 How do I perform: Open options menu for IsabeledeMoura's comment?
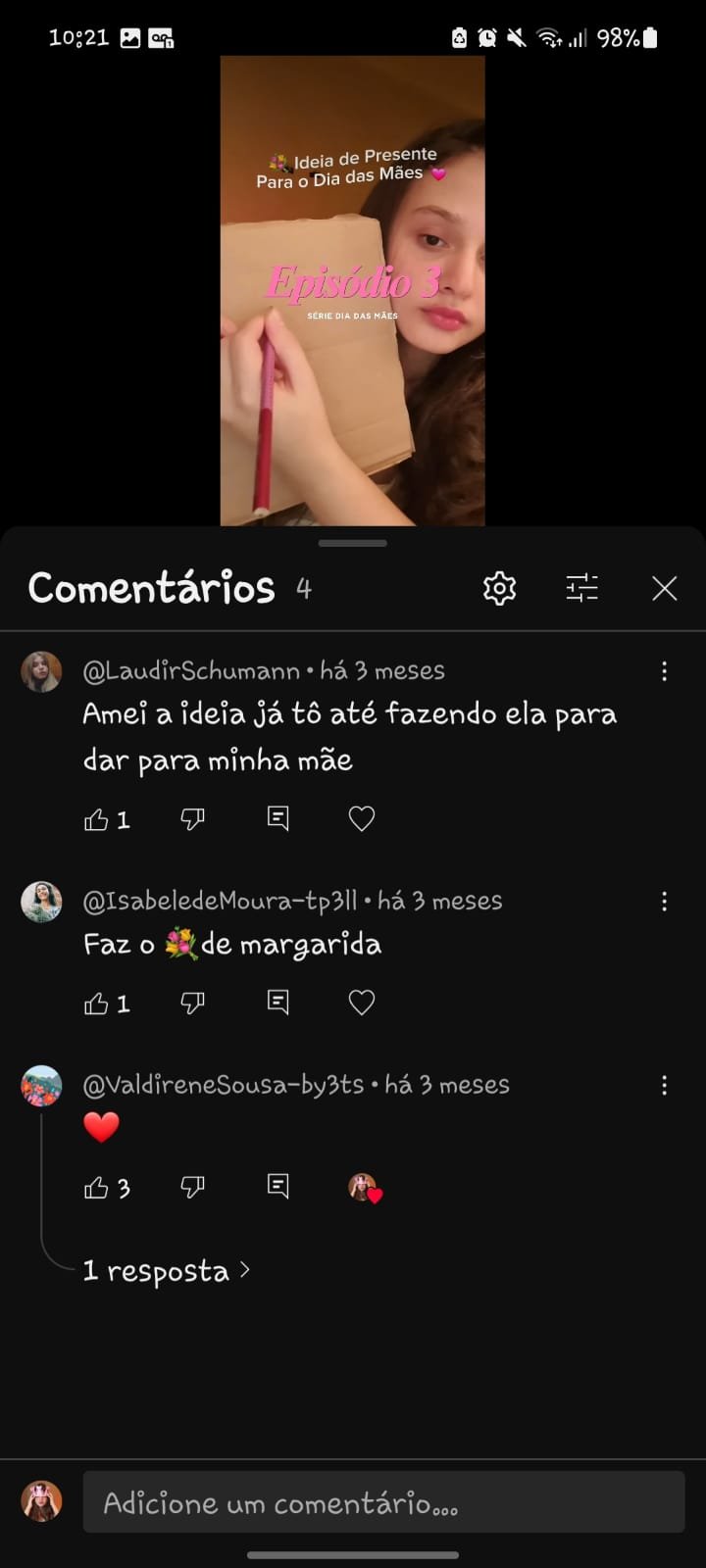pos(665,902)
